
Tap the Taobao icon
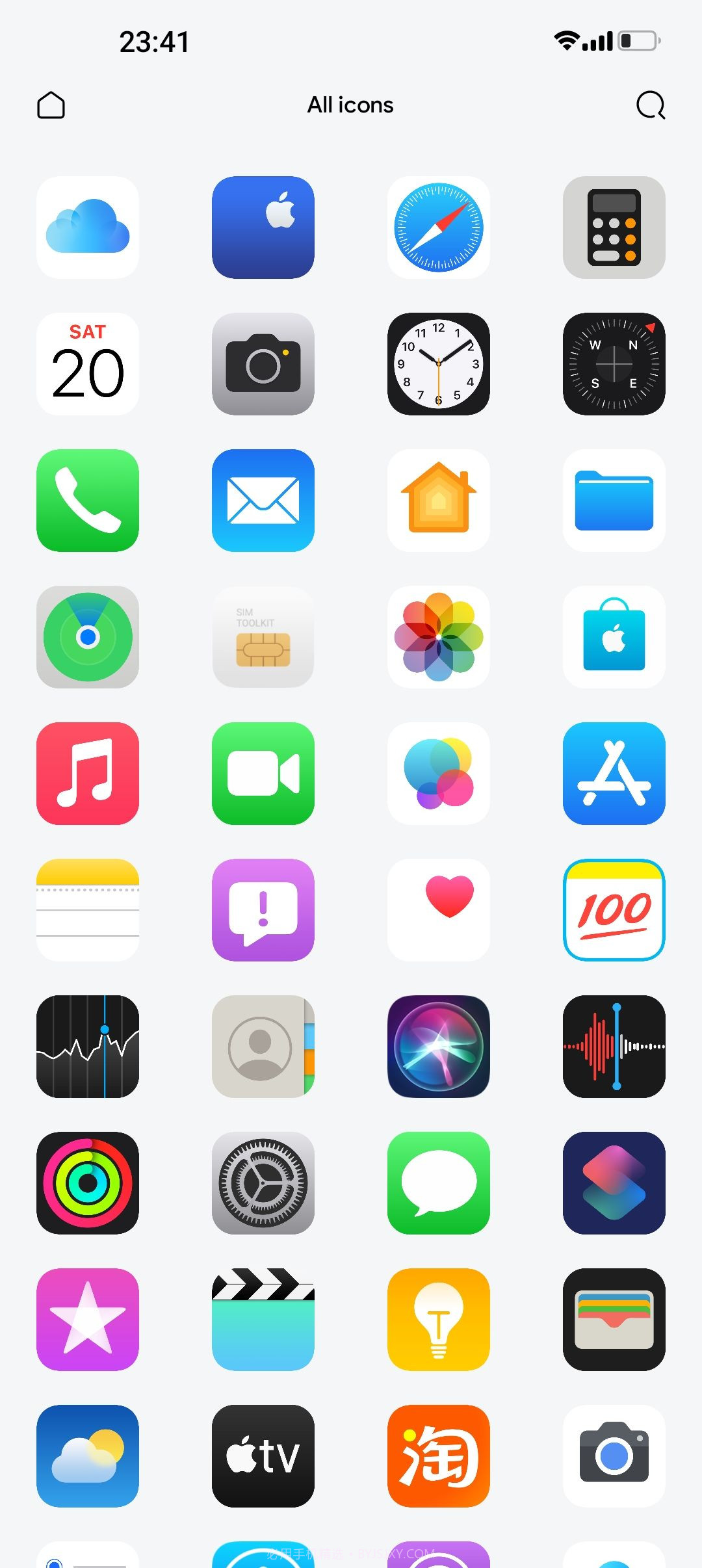(x=438, y=1455)
